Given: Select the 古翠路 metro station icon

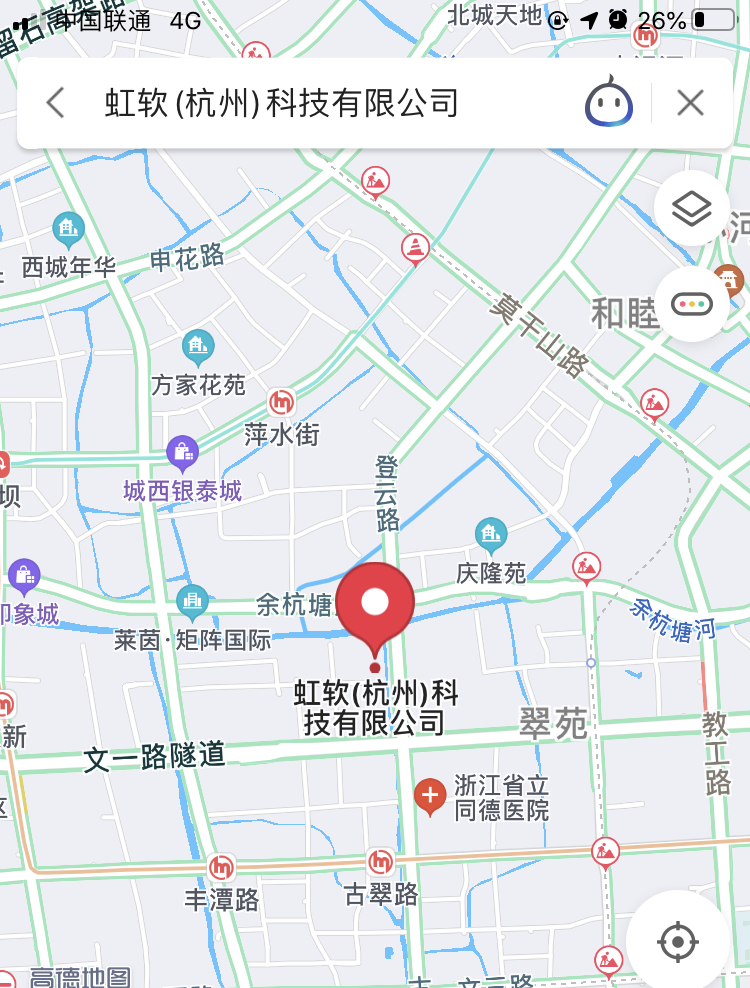Looking at the screenshot, I should coord(383,862).
